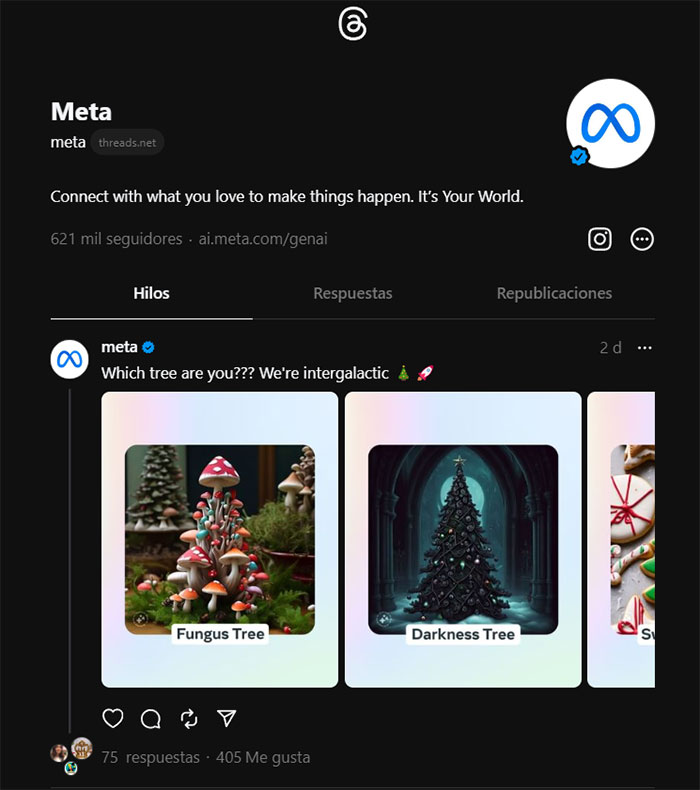Viewport: 700px width, 790px height.
Task: Open the ai.meta.com/genai link
Action: coord(263,239)
